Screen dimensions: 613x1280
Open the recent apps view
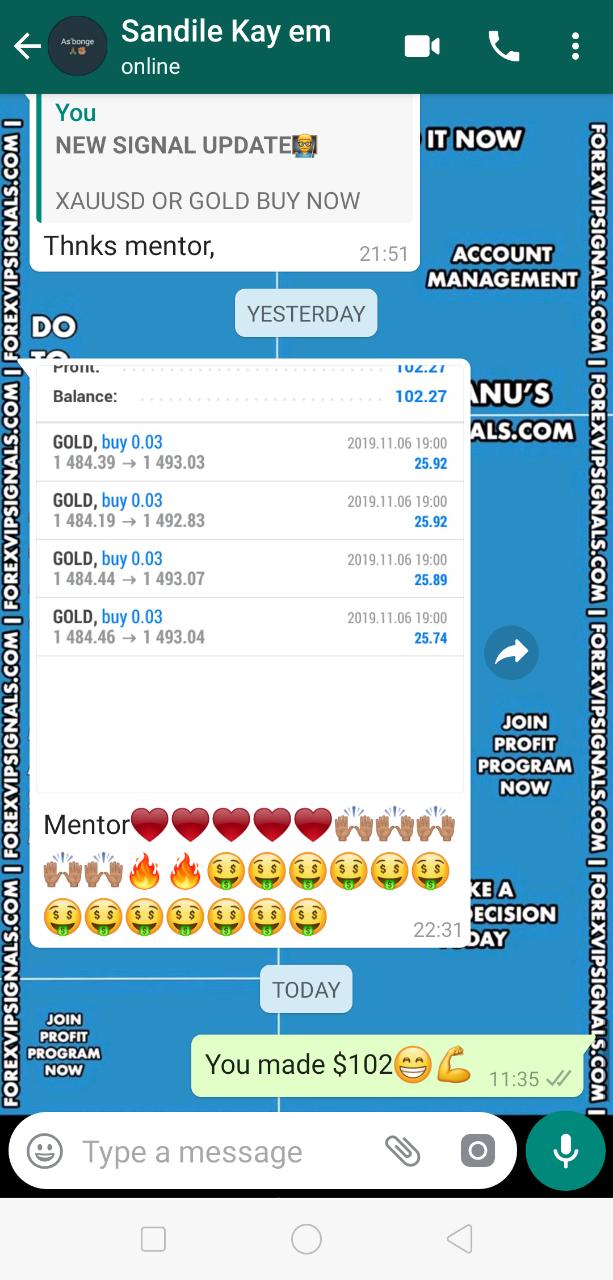[153, 1239]
